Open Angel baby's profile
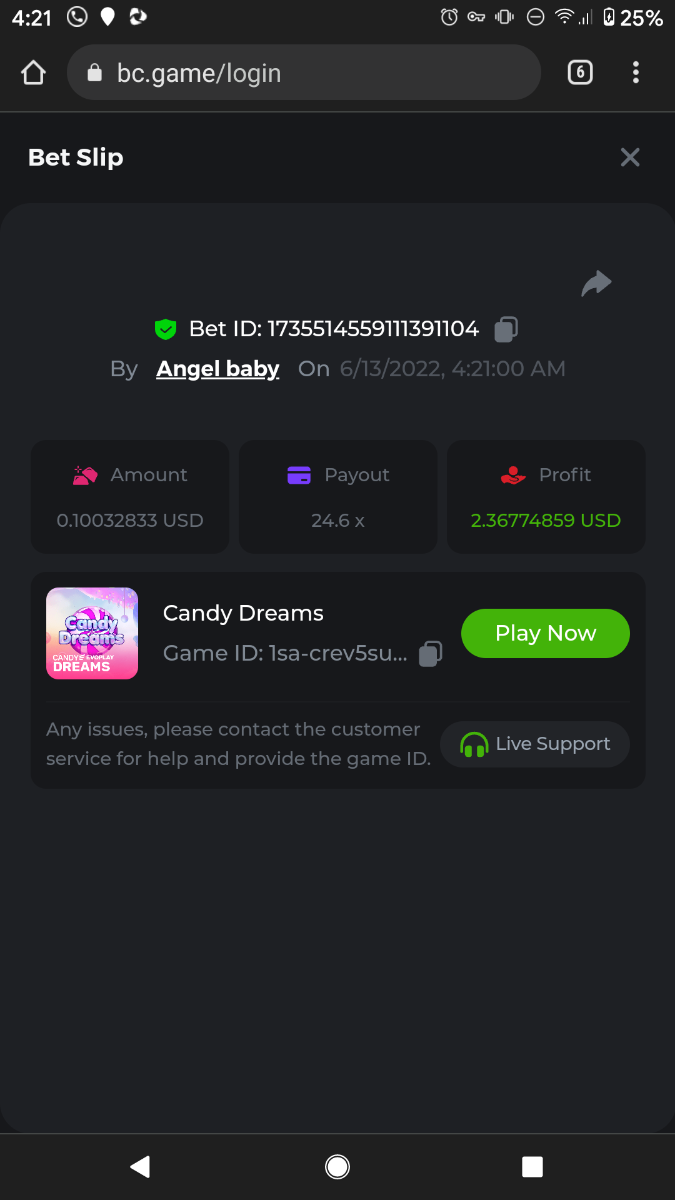Viewport: 675px width, 1200px height. (x=218, y=369)
